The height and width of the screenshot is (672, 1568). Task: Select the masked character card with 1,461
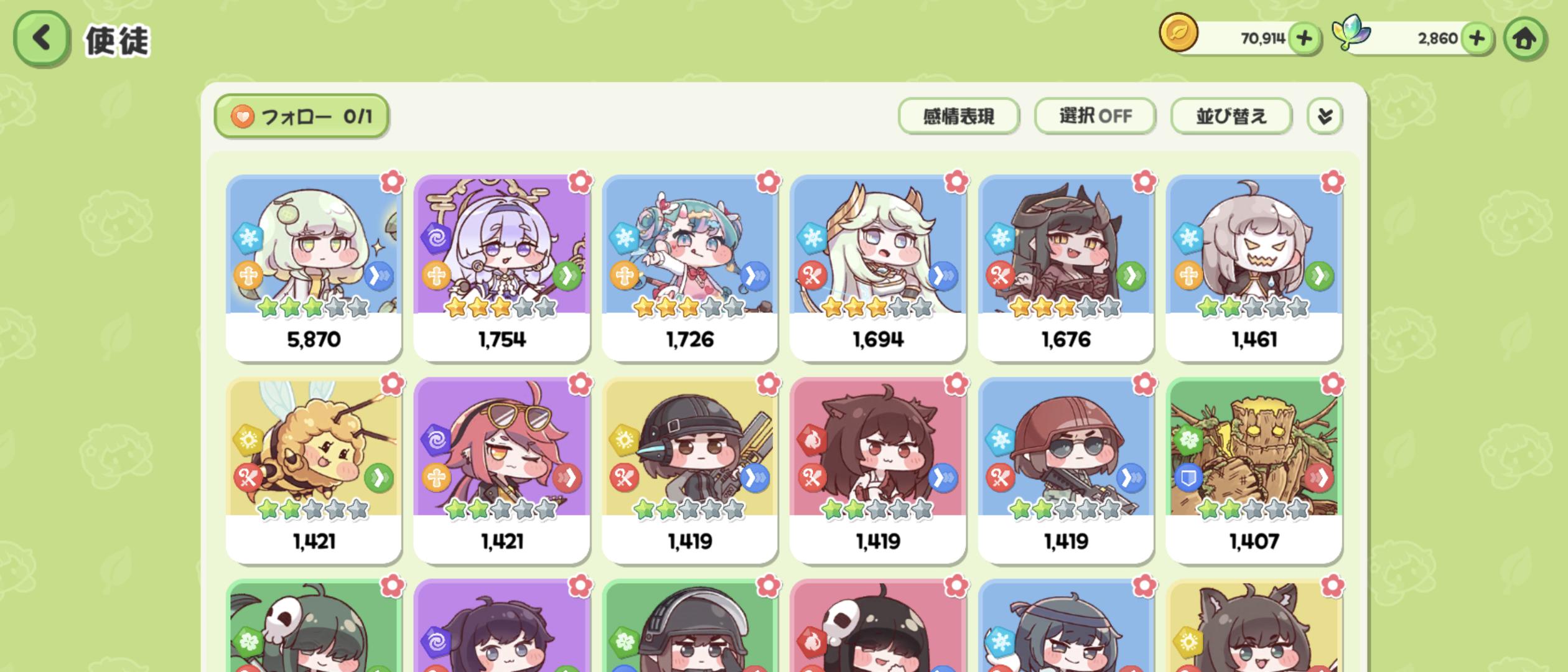coord(1254,268)
